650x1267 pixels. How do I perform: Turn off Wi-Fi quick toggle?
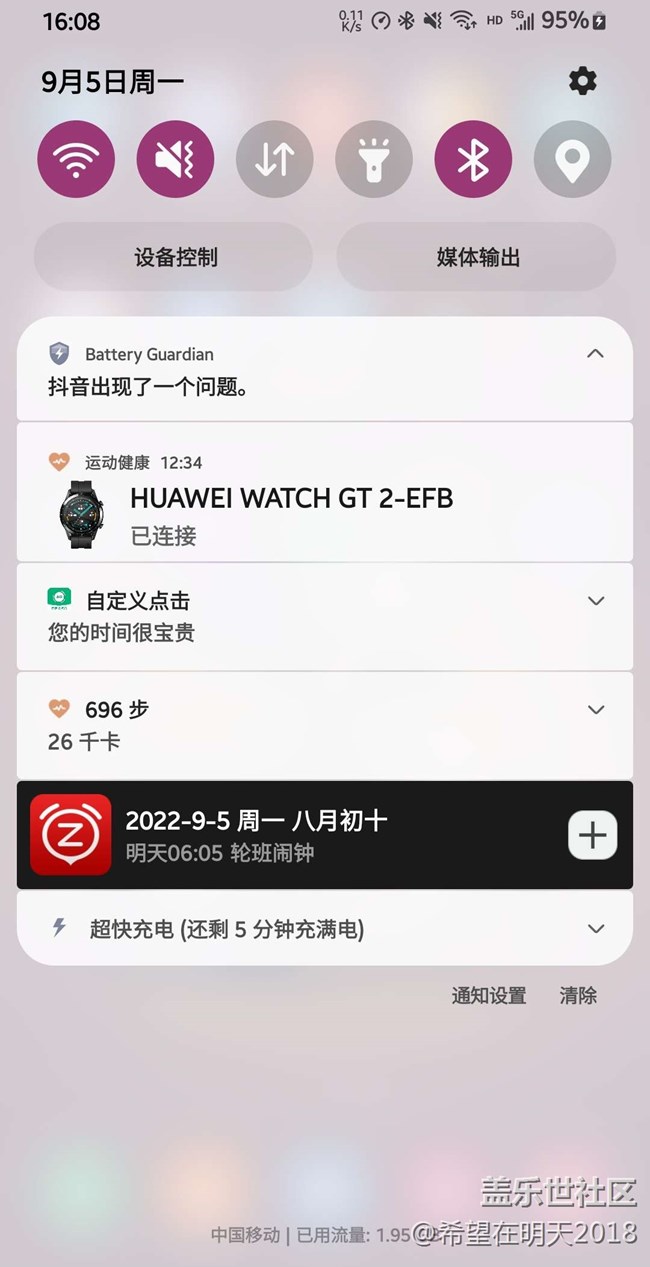(76, 160)
